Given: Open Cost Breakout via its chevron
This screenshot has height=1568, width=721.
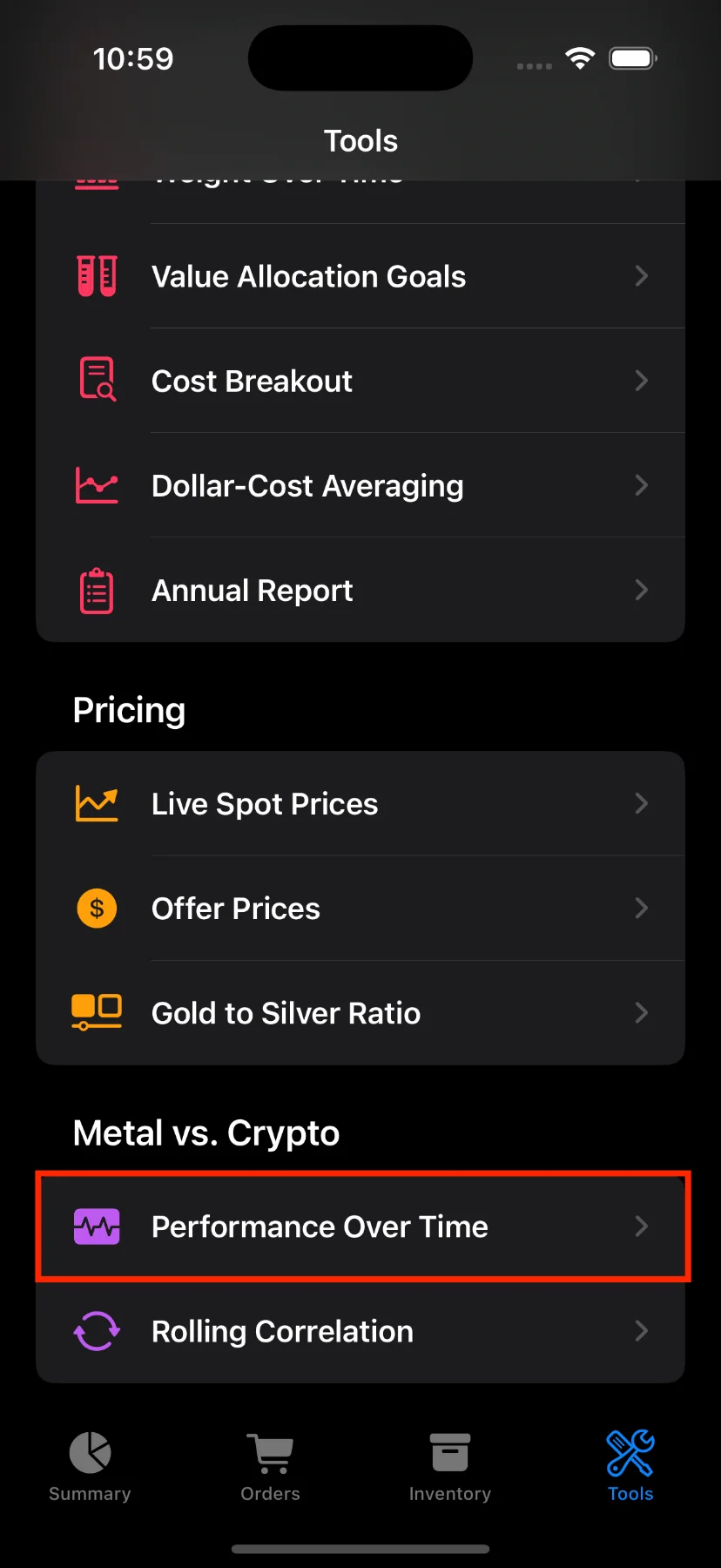Looking at the screenshot, I should click(x=642, y=381).
